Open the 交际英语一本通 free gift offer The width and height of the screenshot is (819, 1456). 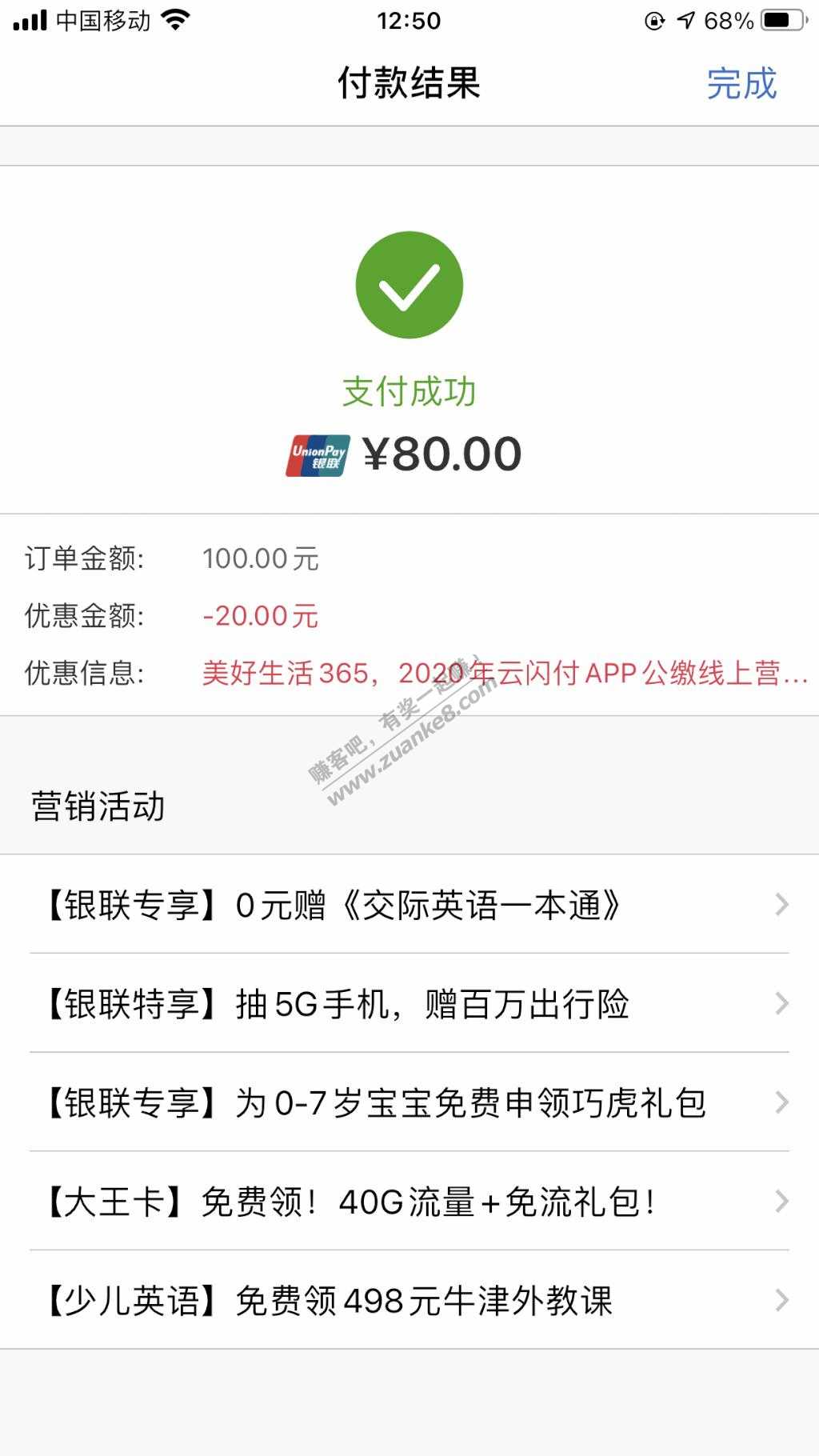tap(409, 905)
